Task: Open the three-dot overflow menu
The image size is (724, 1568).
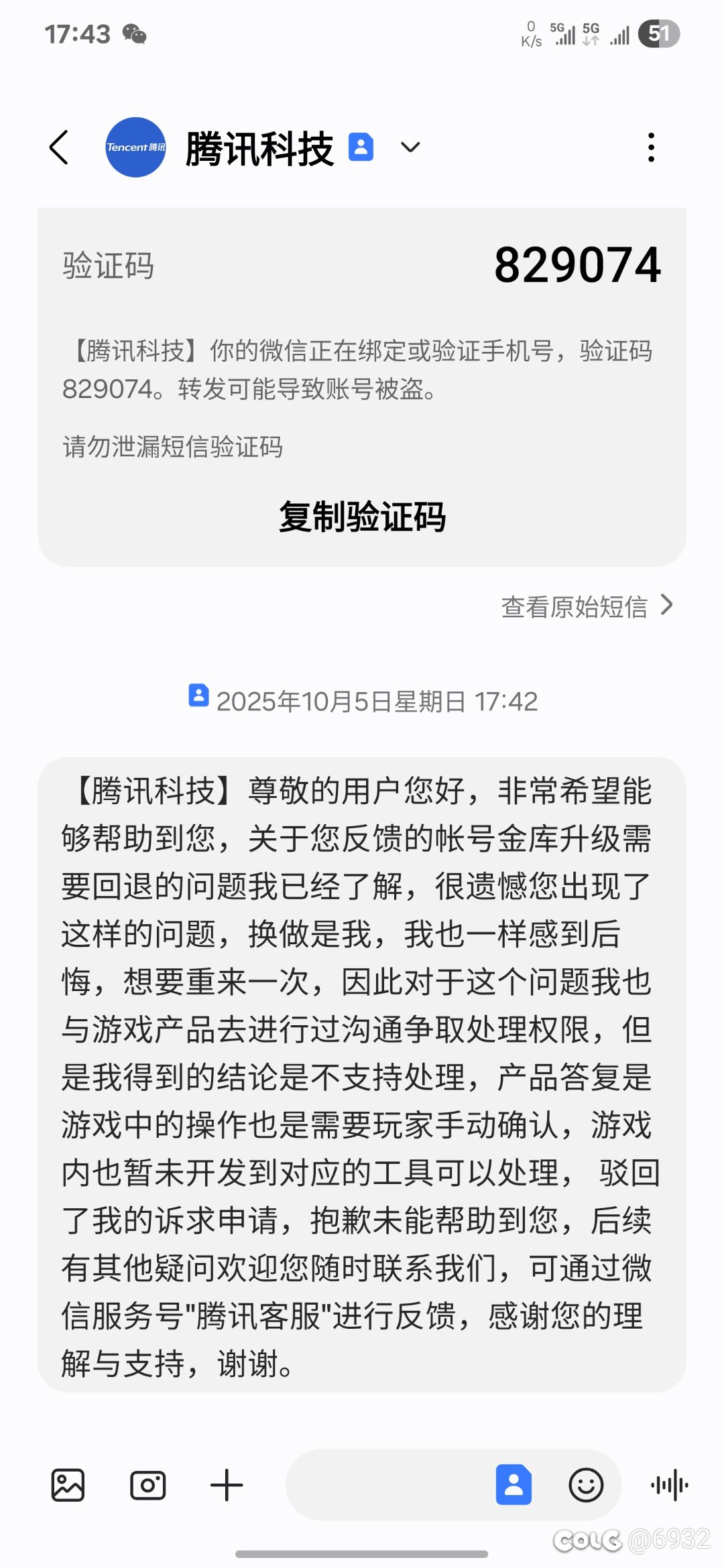Action: coord(651,147)
